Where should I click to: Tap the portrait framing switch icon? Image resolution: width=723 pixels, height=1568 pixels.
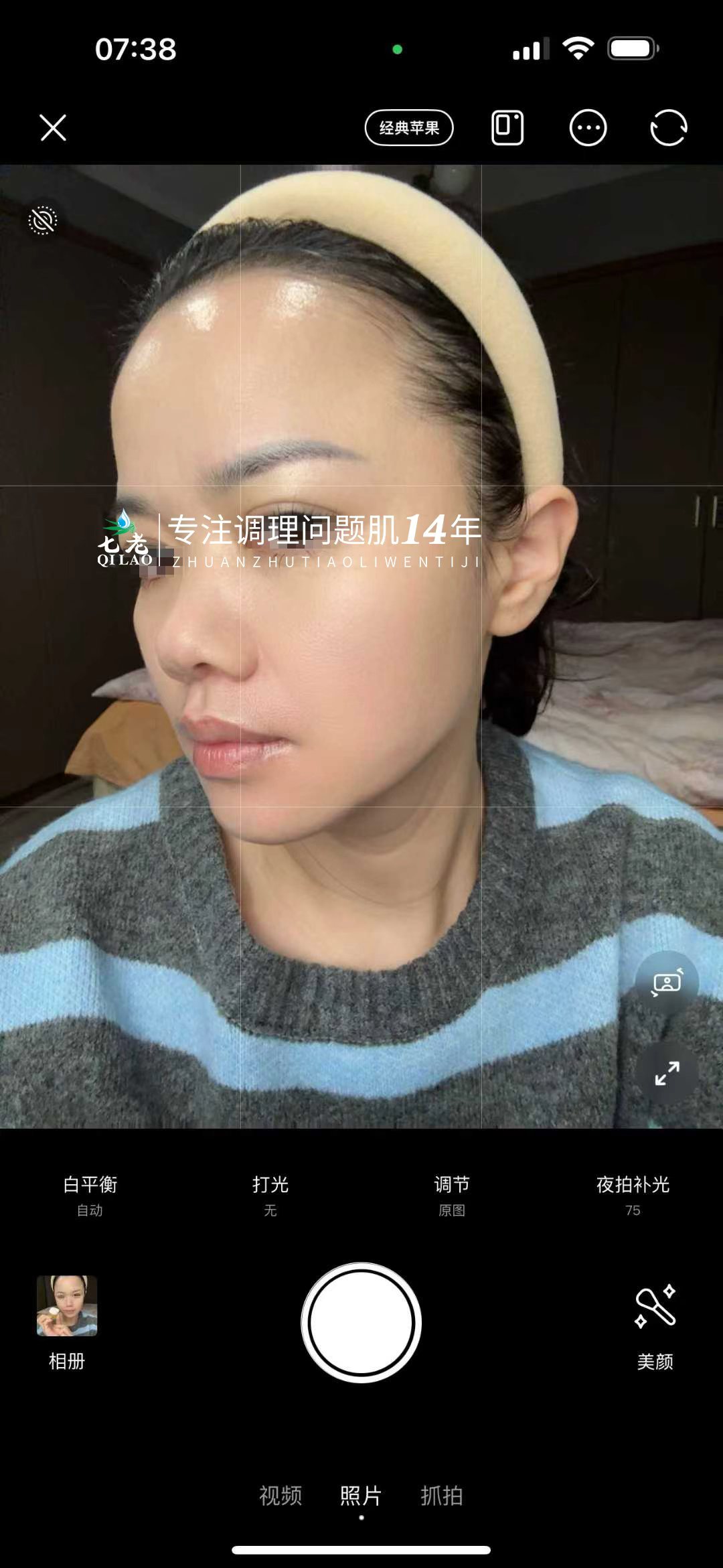pyautogui.click(x=667, y=983)
